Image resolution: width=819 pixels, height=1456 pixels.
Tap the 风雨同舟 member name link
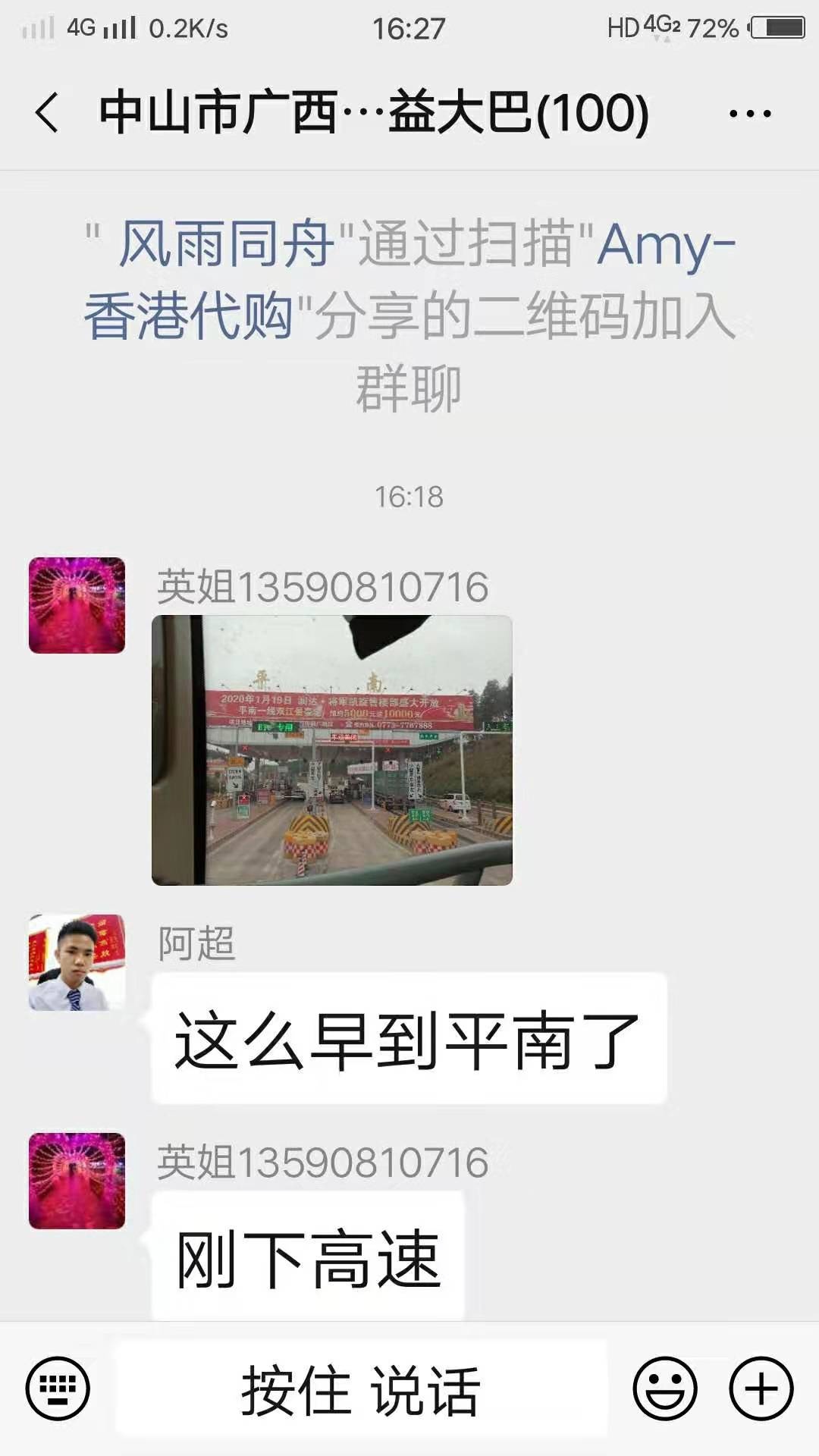click(x=226, y=244)
